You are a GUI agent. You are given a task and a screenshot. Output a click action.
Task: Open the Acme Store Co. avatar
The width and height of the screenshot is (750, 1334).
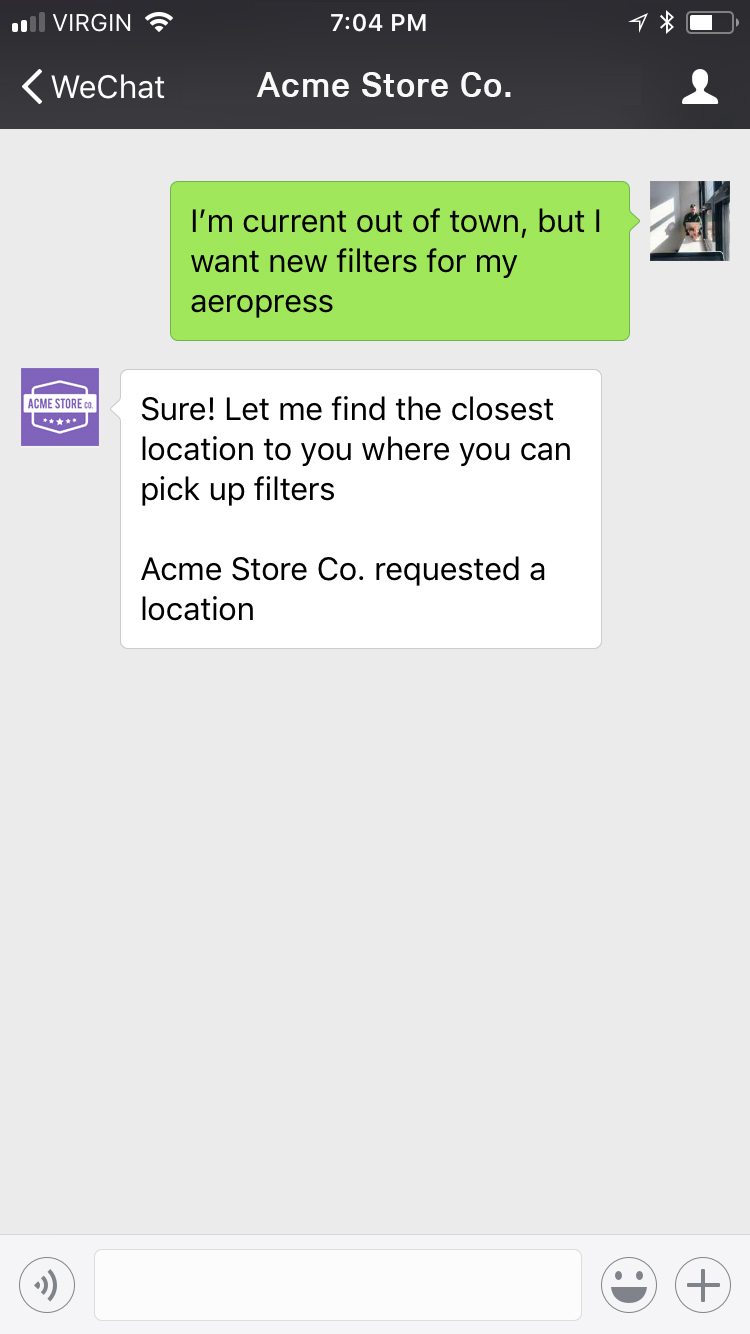pyautogui.click(x=60, y=407)
